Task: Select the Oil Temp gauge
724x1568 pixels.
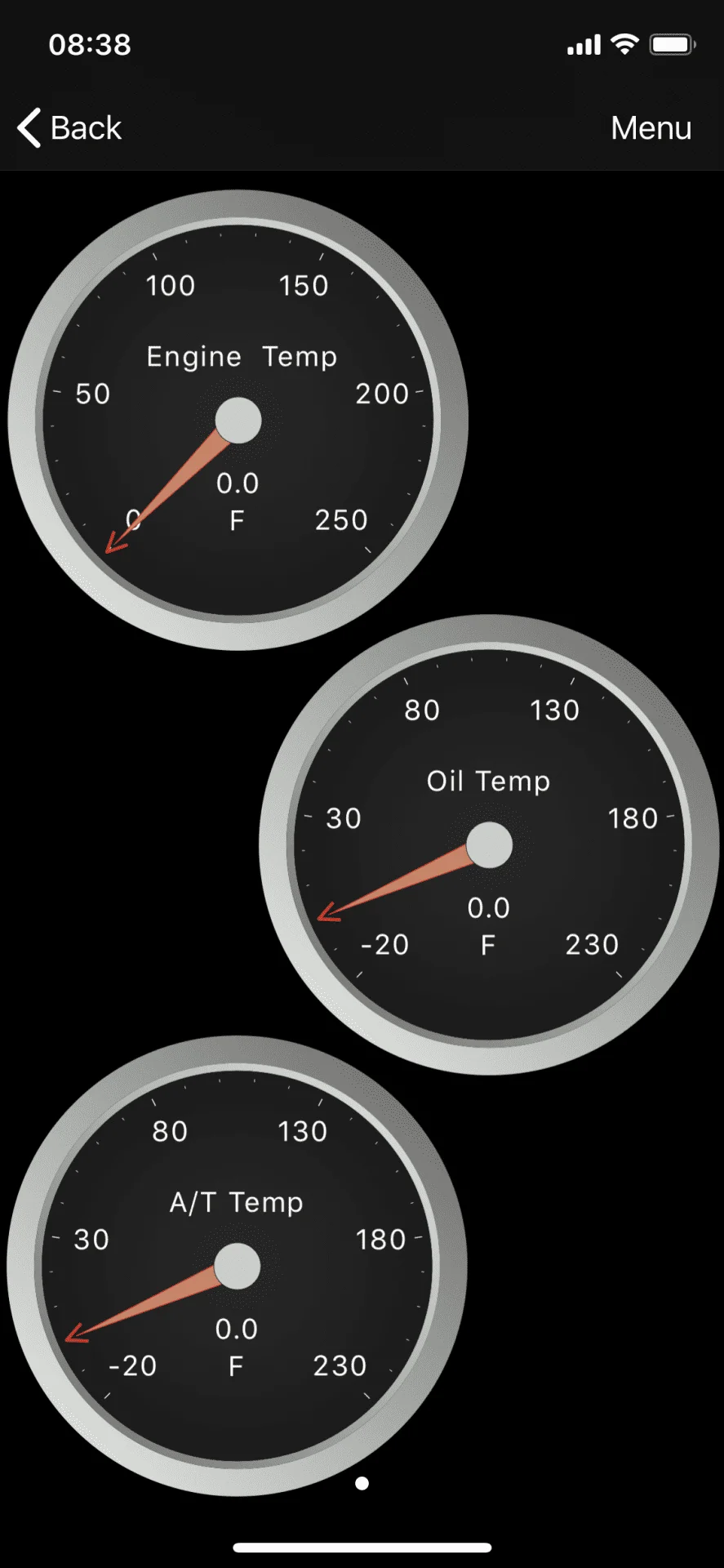Action: 489,844
